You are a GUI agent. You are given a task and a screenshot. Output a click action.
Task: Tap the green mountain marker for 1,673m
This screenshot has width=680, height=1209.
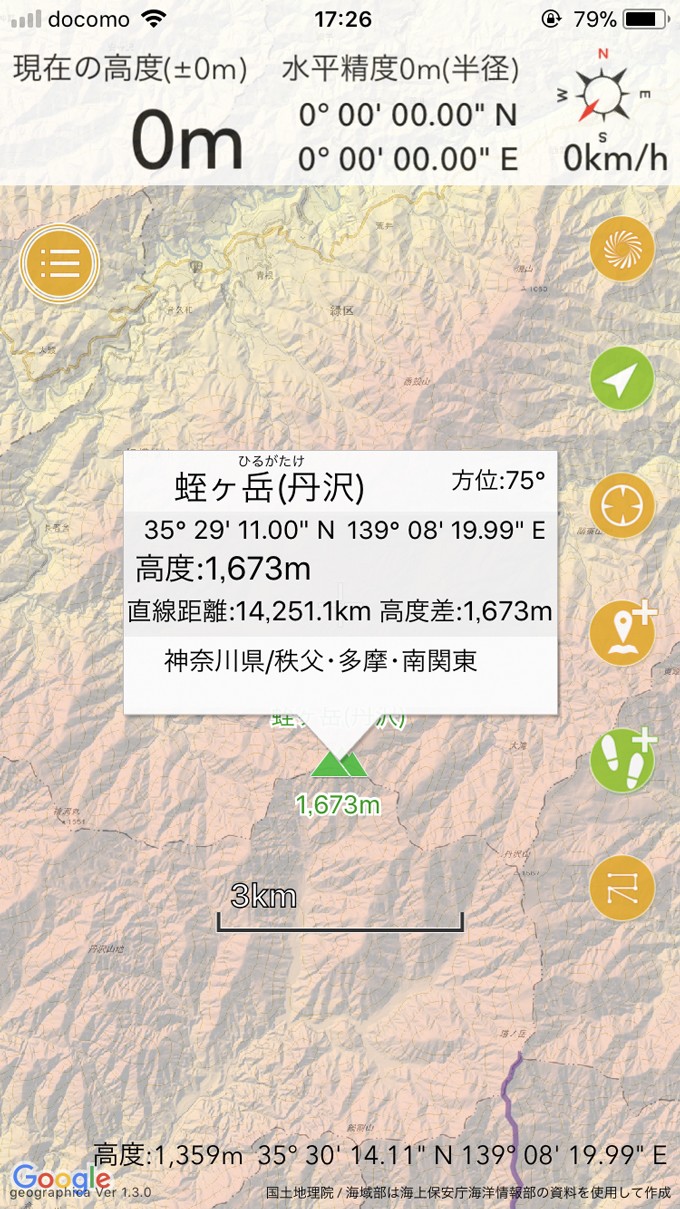click(x=339, y=766)
